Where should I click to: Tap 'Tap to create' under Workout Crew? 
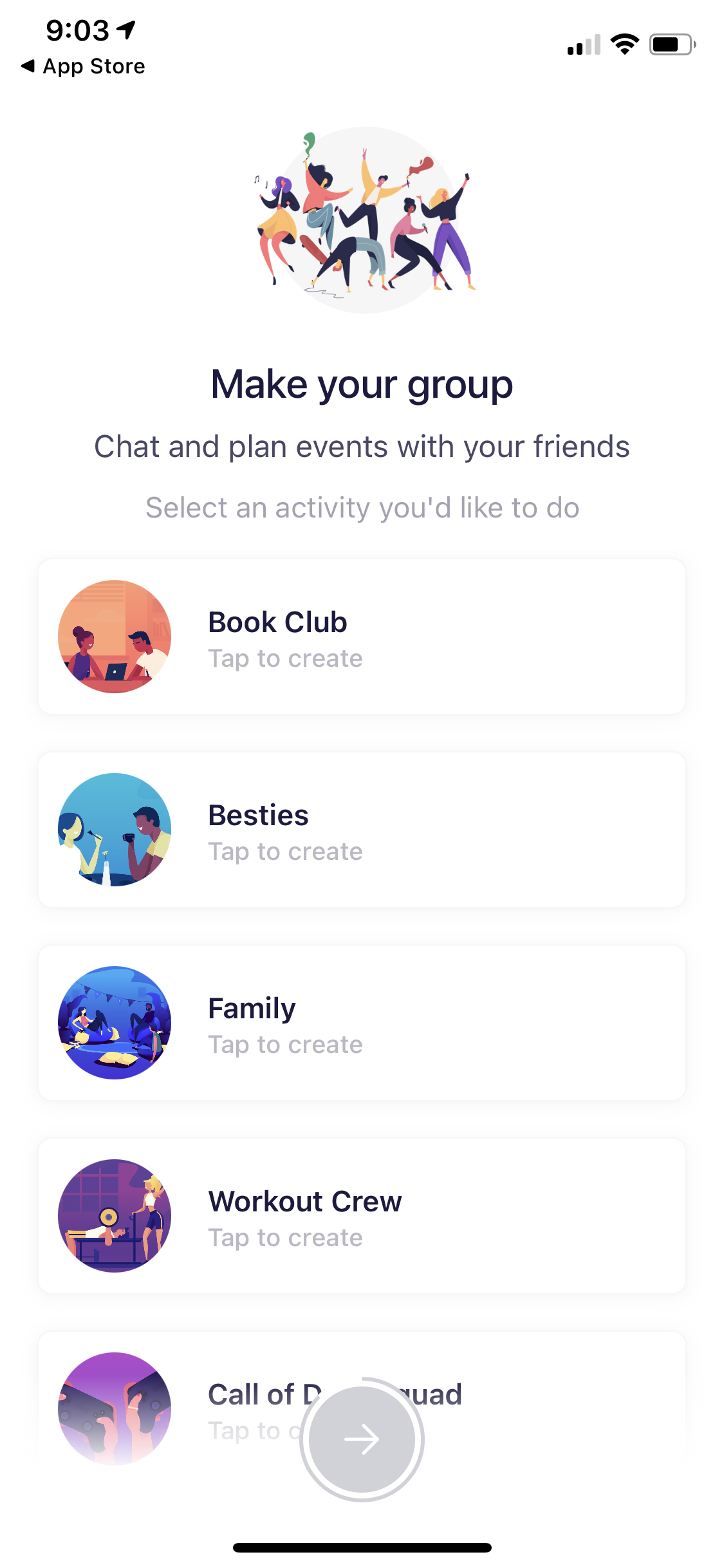(x=286, y=1237)
